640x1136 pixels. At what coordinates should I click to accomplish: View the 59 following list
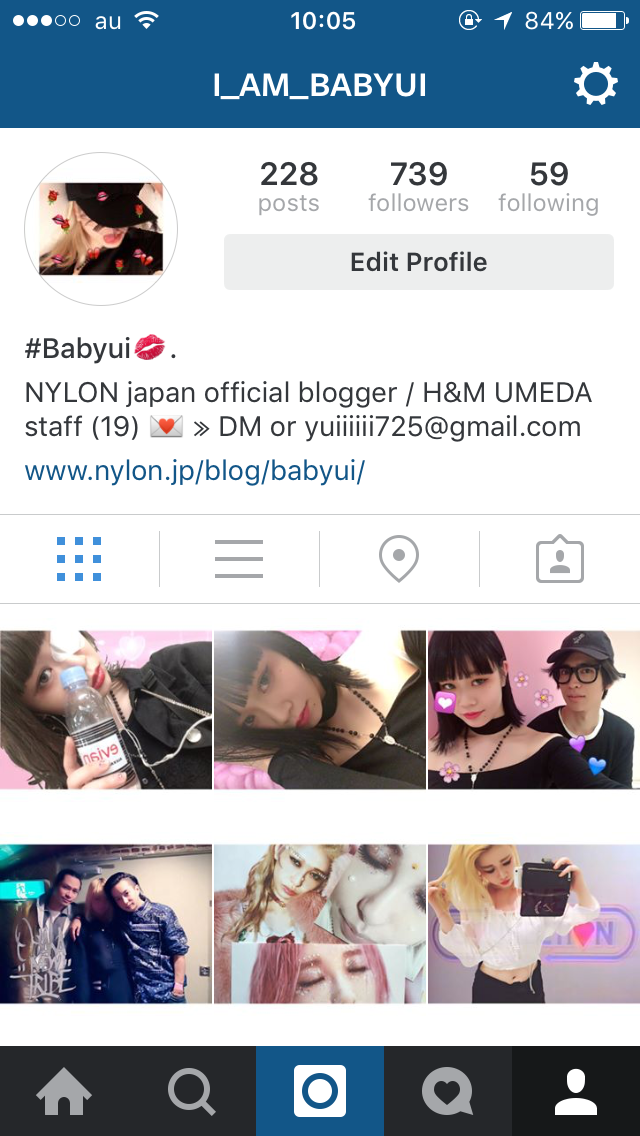point(548,187)
